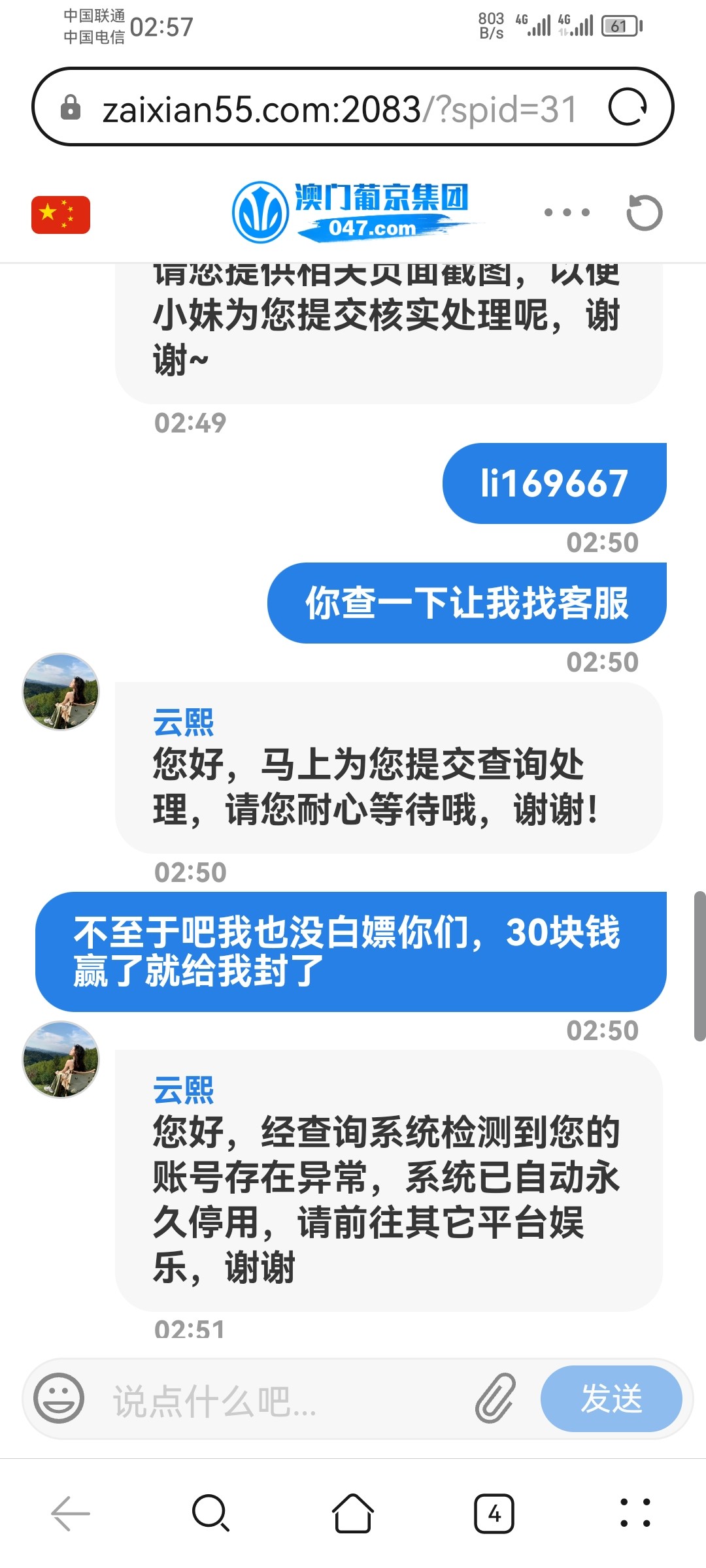
Task: Focus the message input field
Action: tap(281, 1400)
